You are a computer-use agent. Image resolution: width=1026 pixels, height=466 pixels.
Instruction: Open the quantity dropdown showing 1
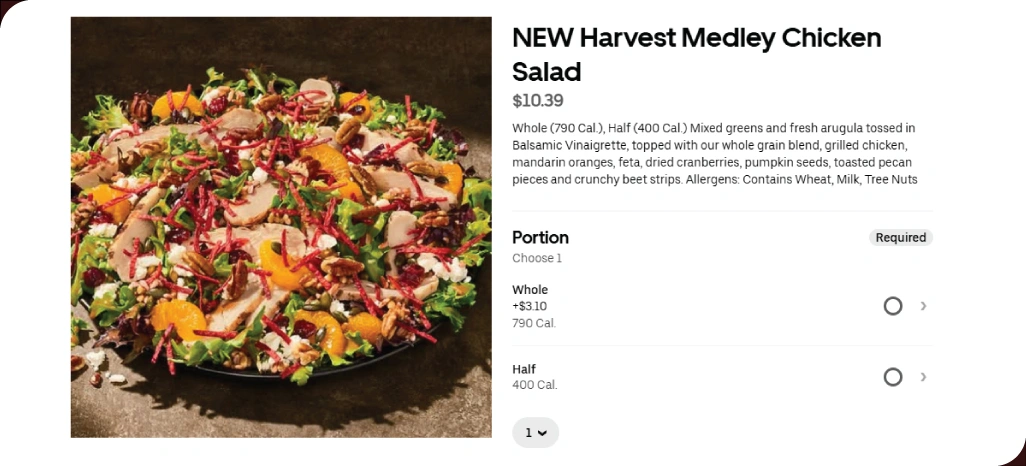coord(535,433)
